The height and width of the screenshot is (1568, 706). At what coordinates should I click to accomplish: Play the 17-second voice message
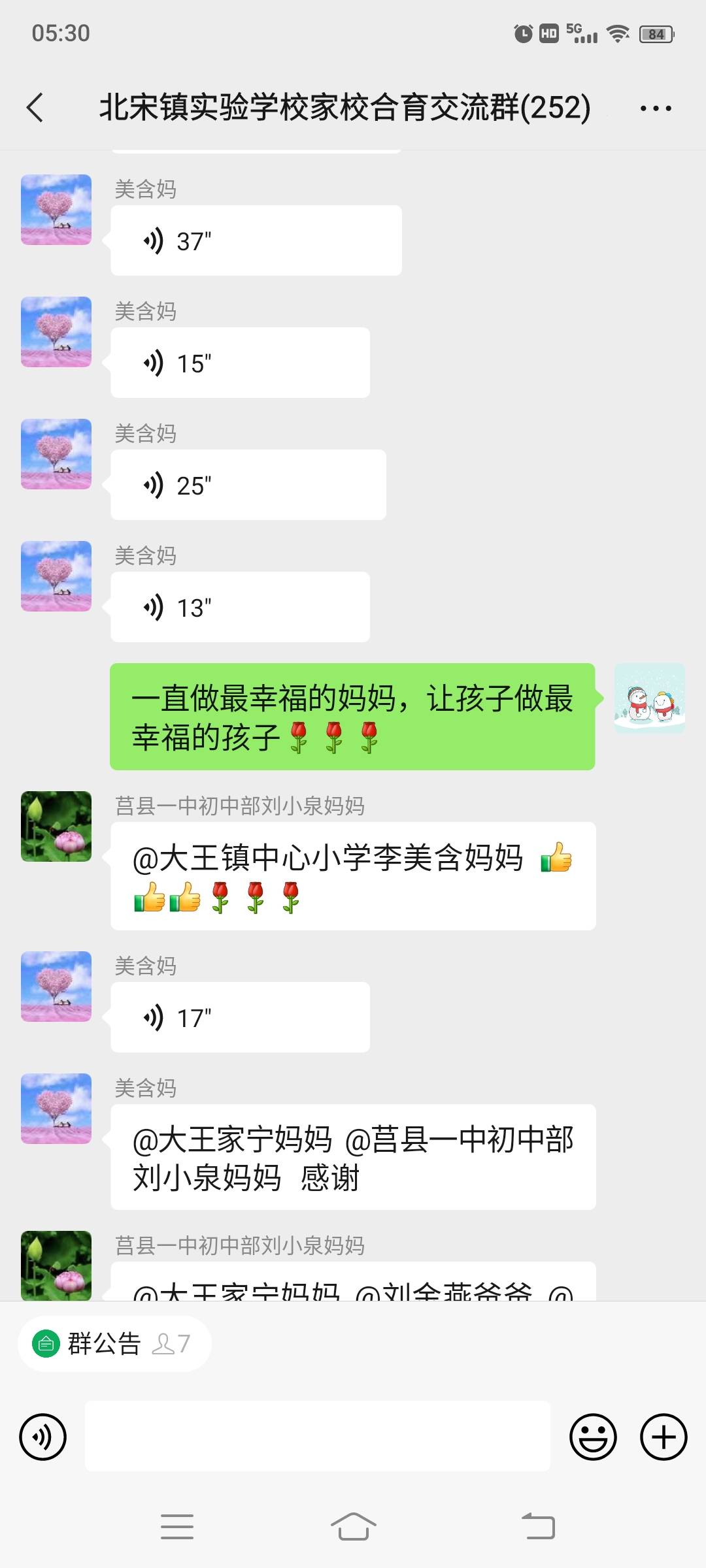point(241,1017)
